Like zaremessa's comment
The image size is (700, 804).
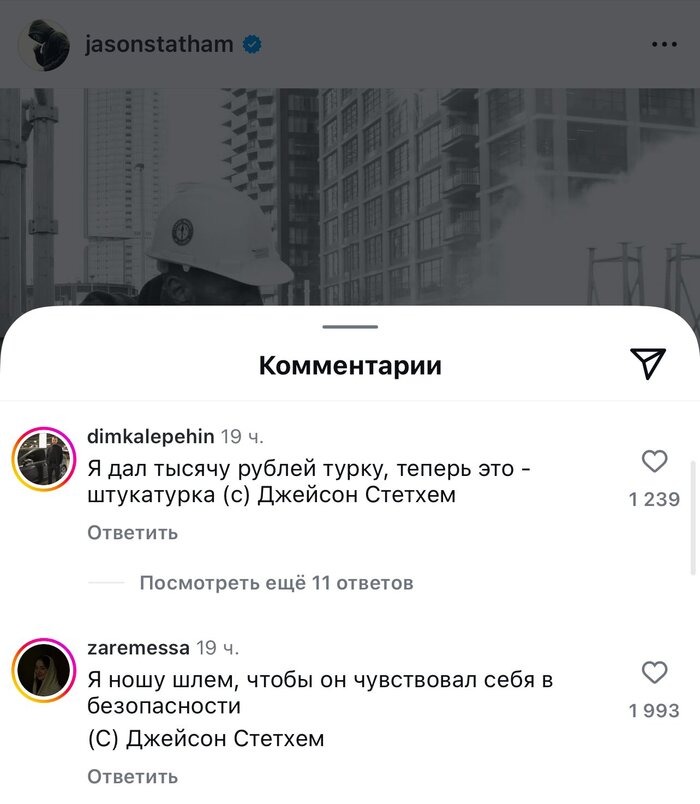[x=654, y=673]
